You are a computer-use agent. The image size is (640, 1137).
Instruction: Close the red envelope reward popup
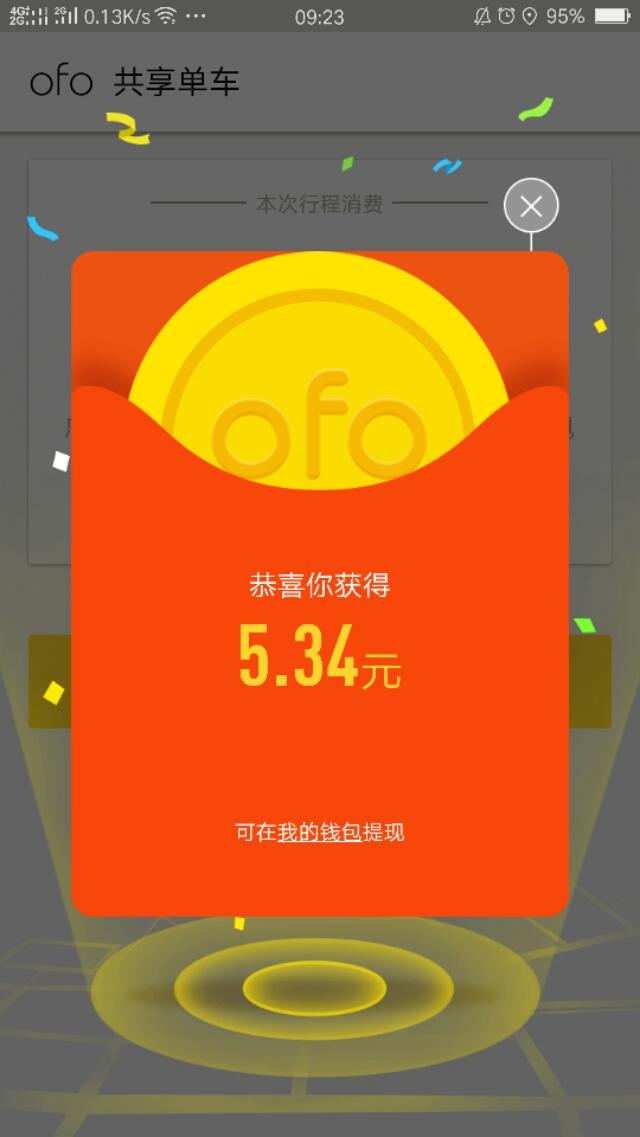pyautogui.click(x=531, y=207)
